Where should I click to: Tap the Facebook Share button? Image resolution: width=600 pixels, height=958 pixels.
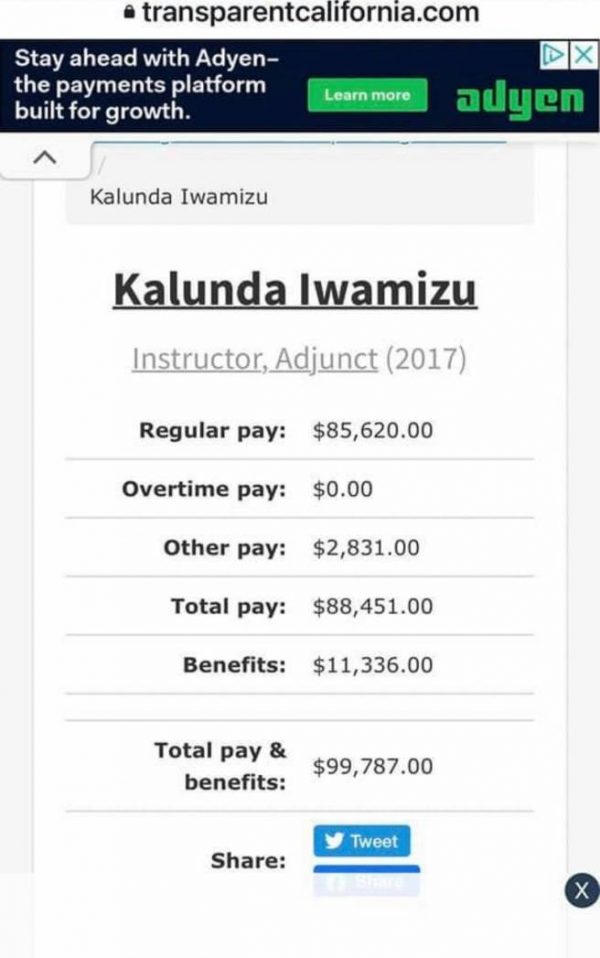click(366, 881)
